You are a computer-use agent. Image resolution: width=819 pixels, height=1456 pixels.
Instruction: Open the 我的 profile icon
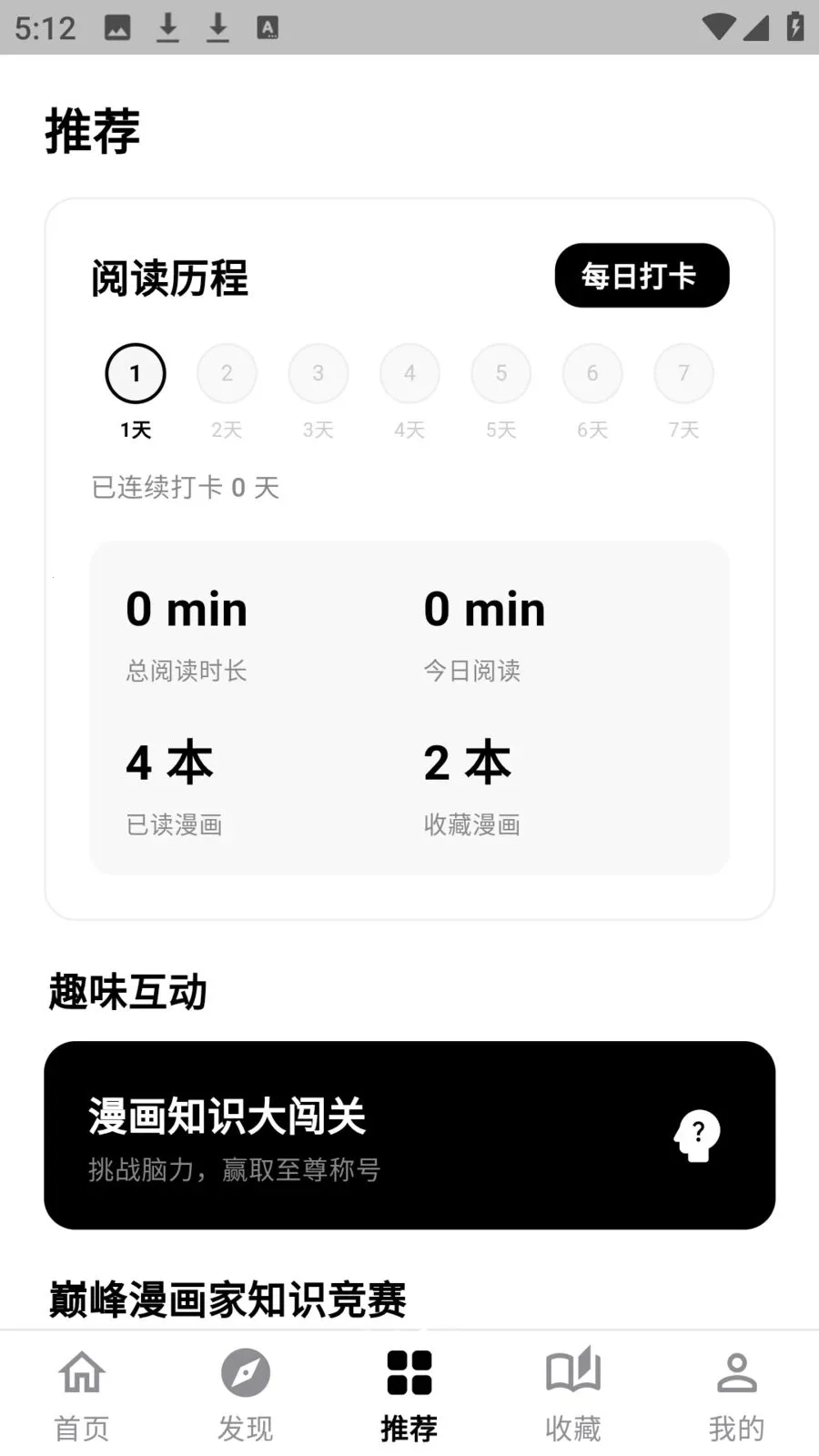click(x=736, y=1373)
